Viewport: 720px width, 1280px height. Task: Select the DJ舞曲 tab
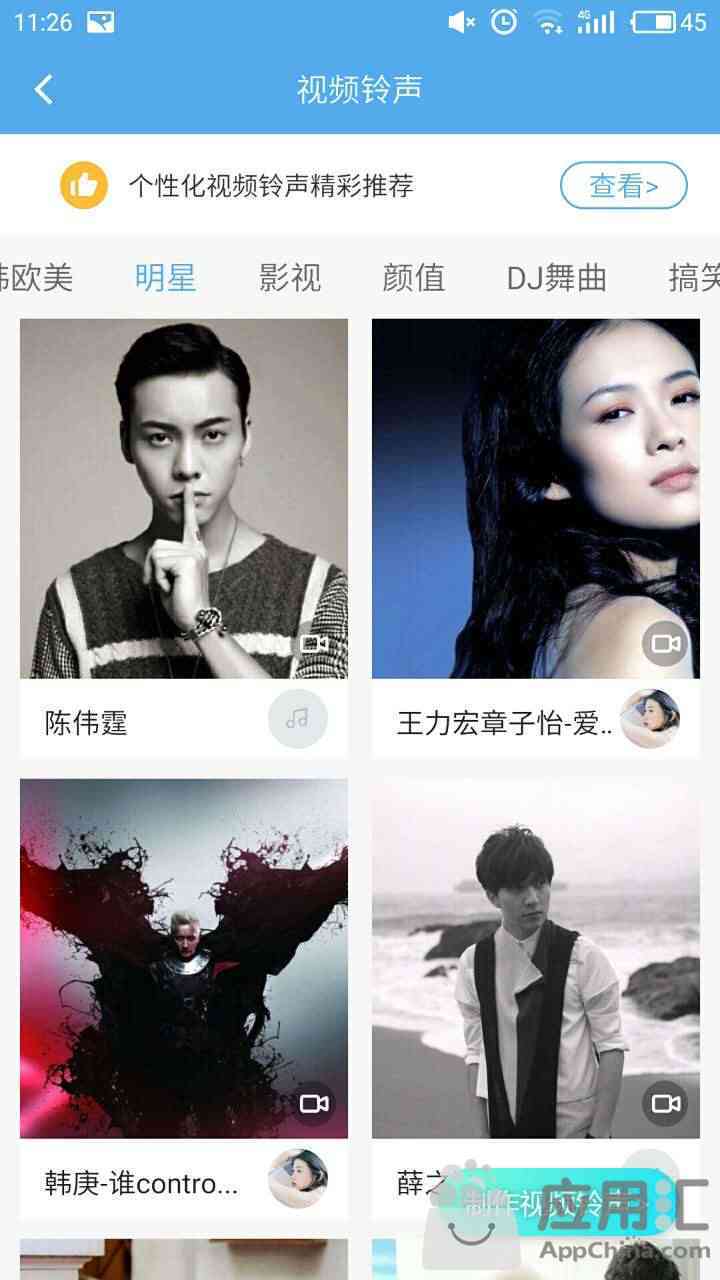557,277
